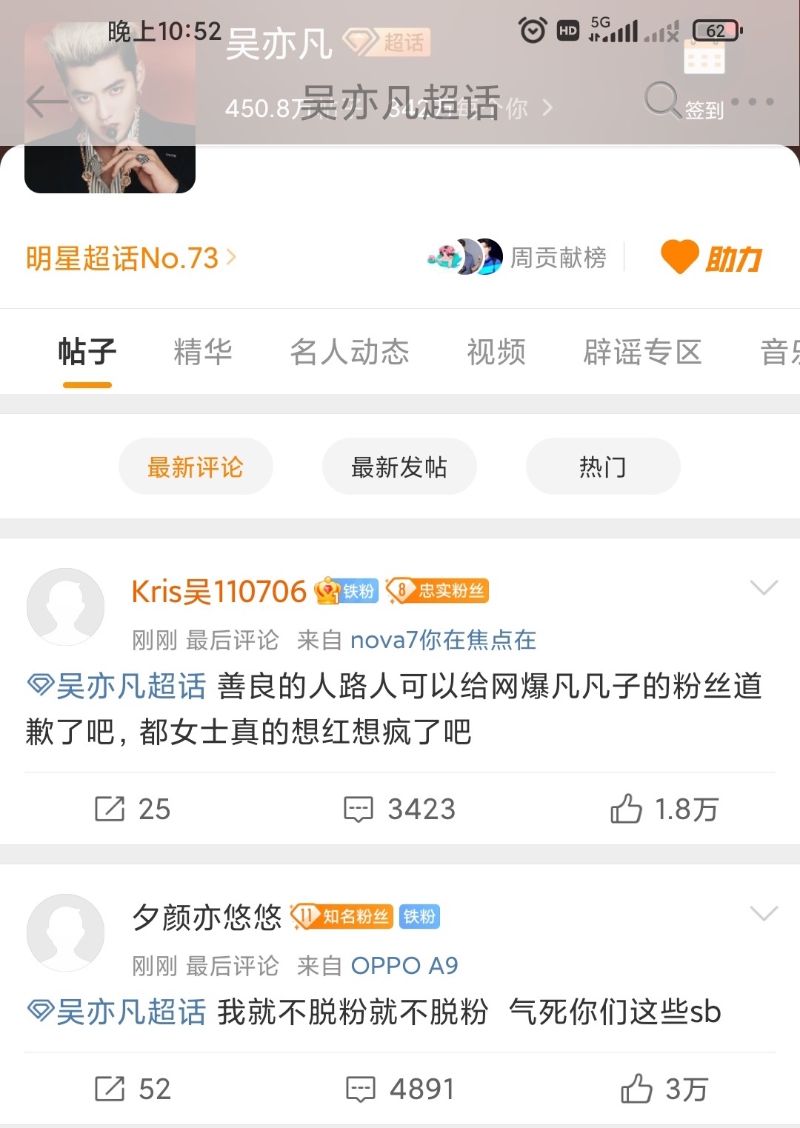Open 明星超话No.73 ranking link
Screen dimensions: 800x1128
pos(131,258)
